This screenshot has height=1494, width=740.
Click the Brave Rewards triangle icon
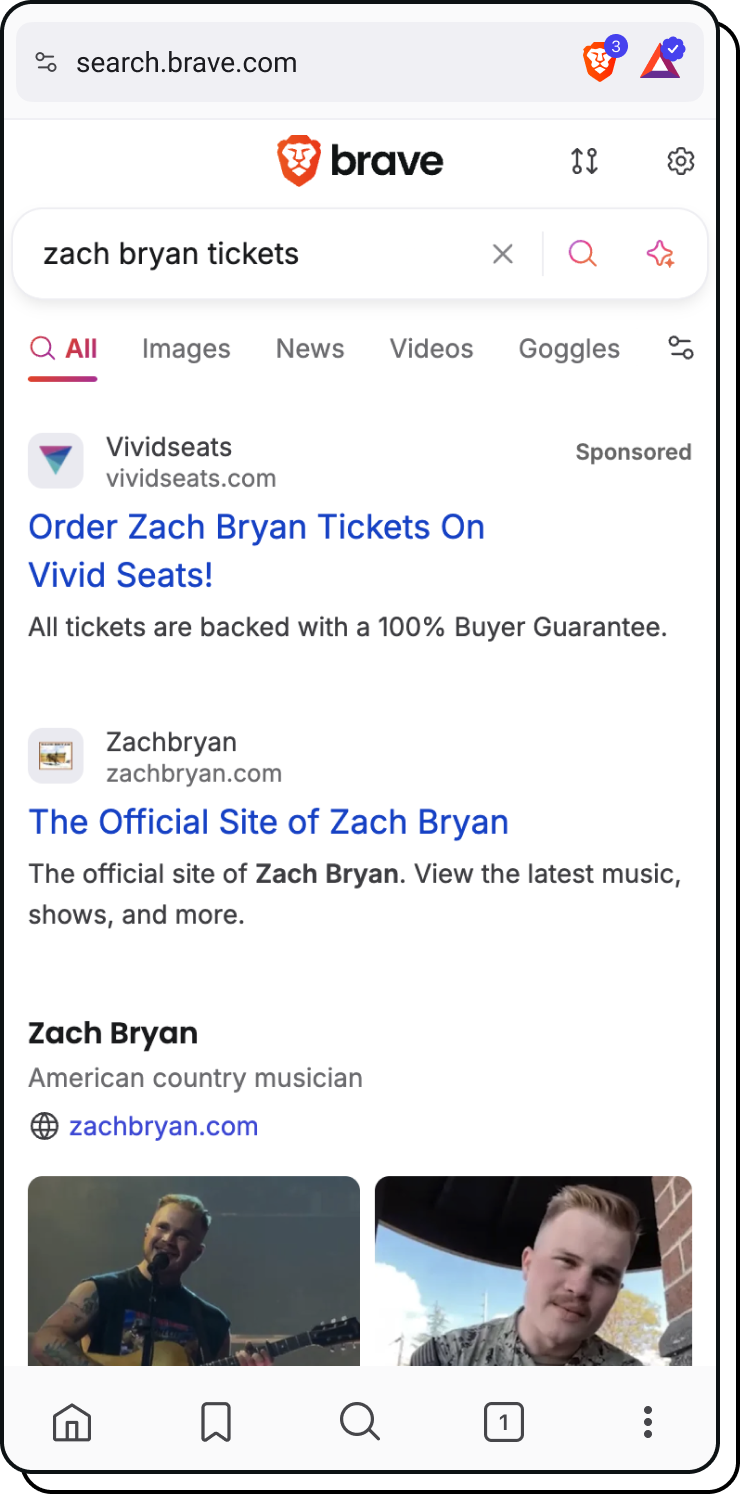click(x=661, y=61)
